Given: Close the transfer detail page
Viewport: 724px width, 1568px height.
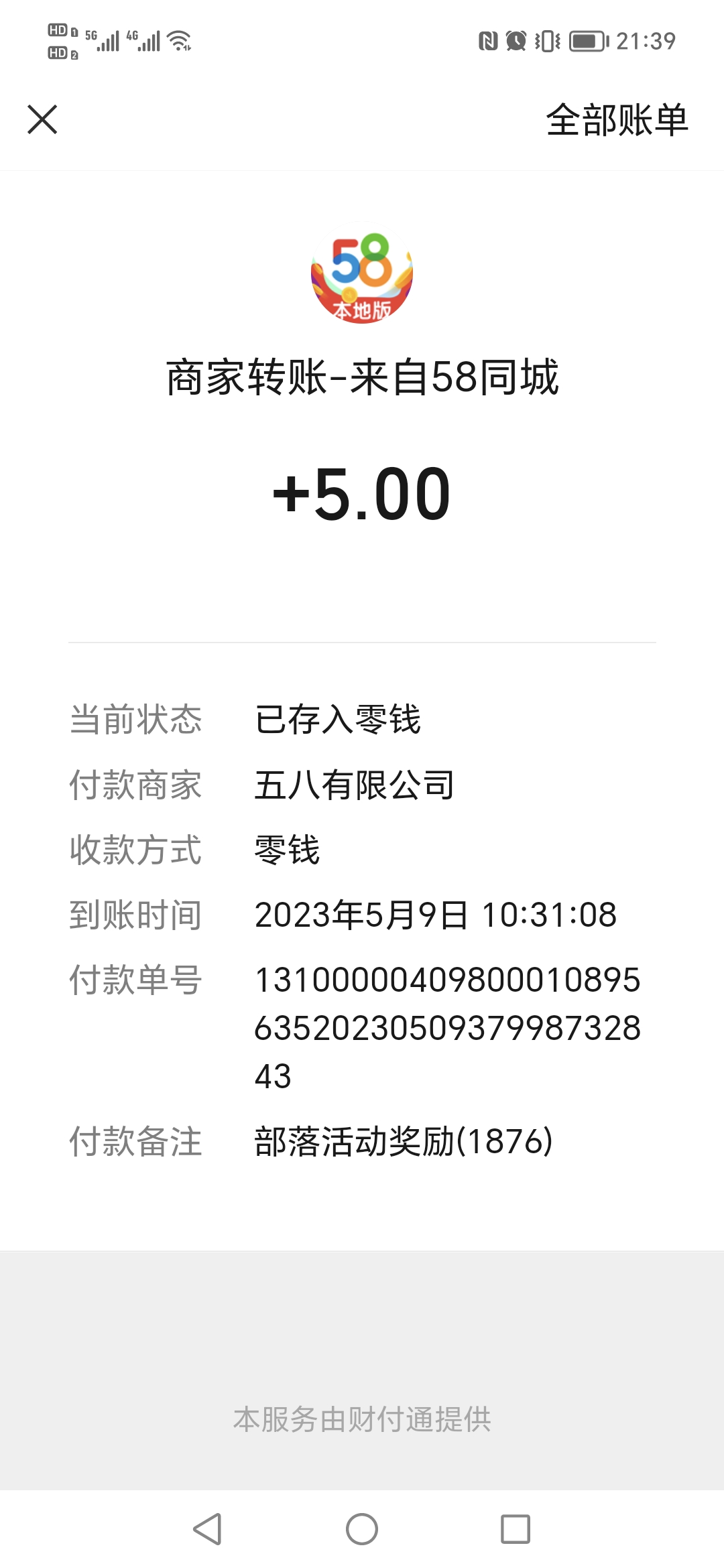Looking at the screenshot, I should [x=42, y=120].
